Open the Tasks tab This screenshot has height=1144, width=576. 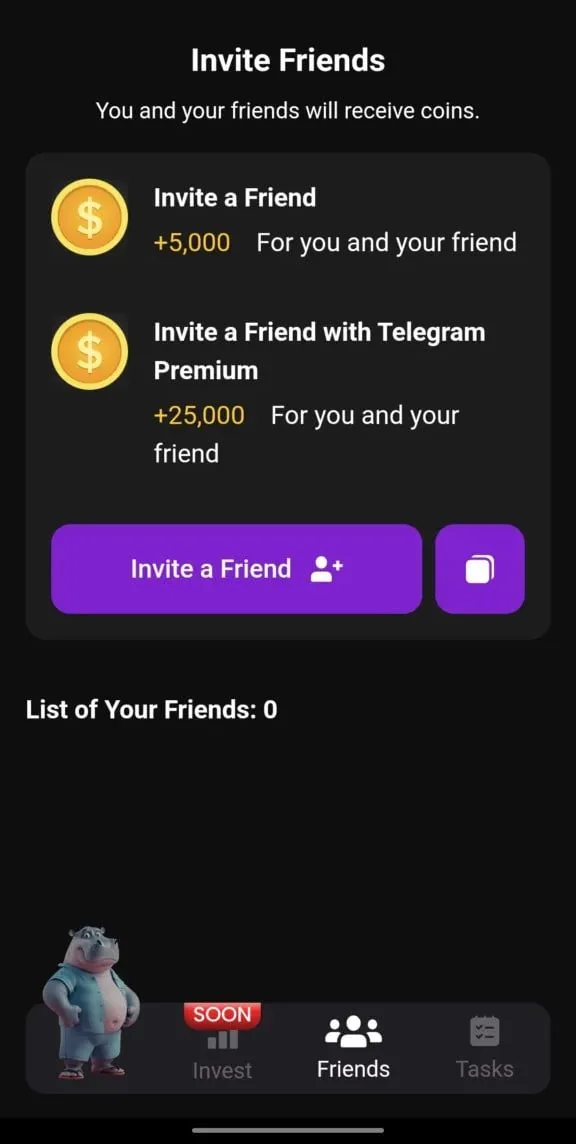(485, 1048)
